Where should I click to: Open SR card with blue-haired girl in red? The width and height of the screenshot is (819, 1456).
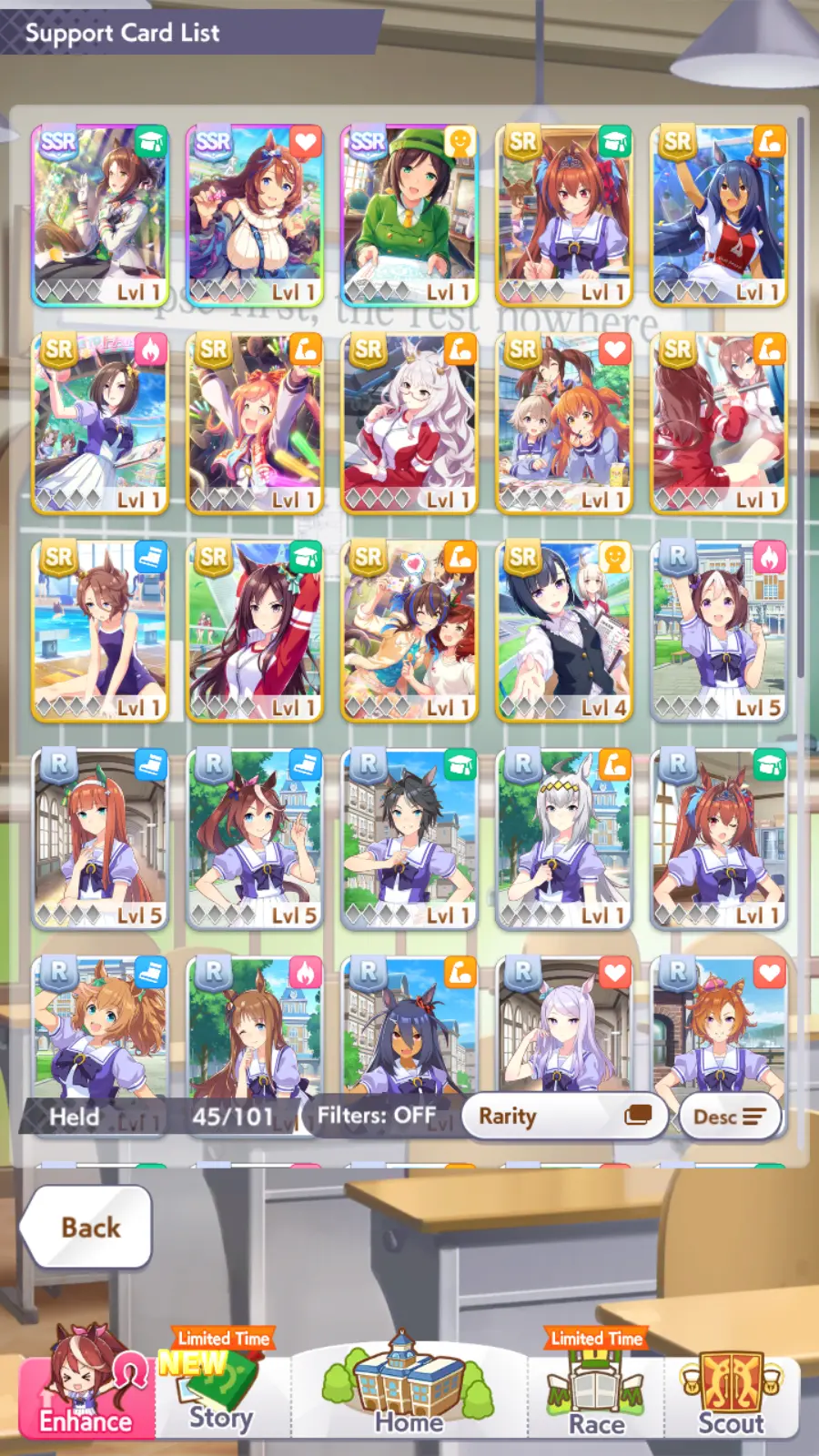tap(719, 215)
